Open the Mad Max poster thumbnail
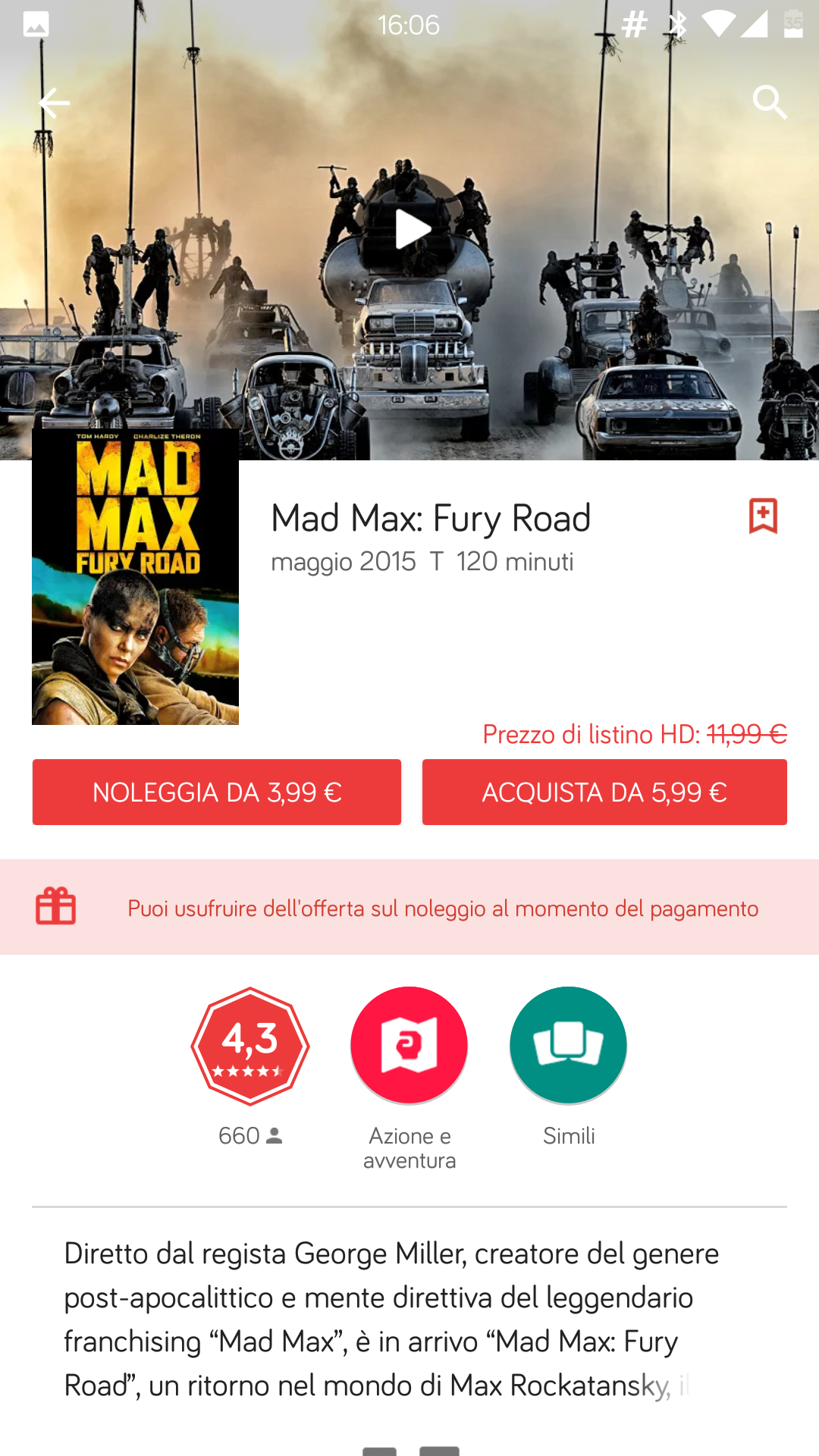Screen dimensions: 819x1456 point(135,577)
